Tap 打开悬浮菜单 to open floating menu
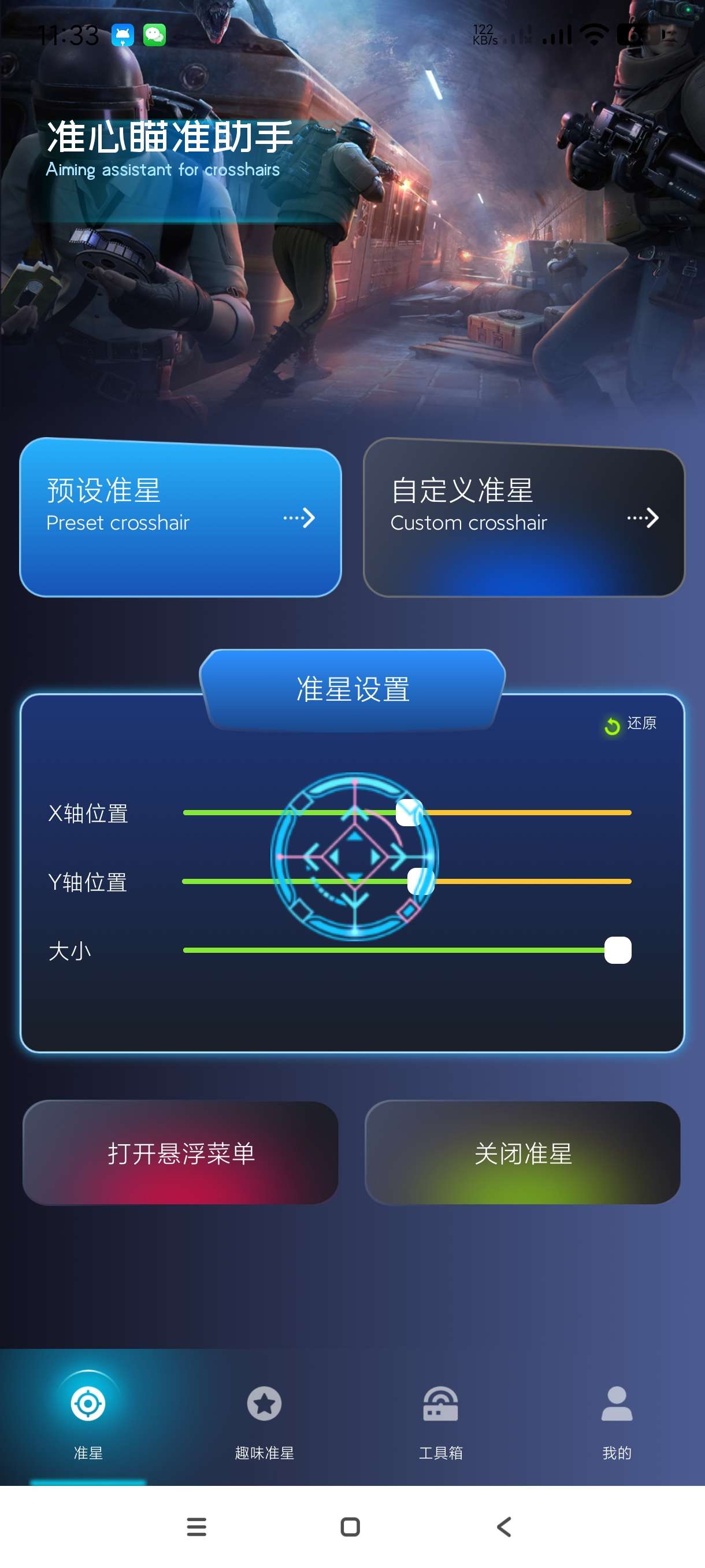705x1568 pixels. 181,1153
